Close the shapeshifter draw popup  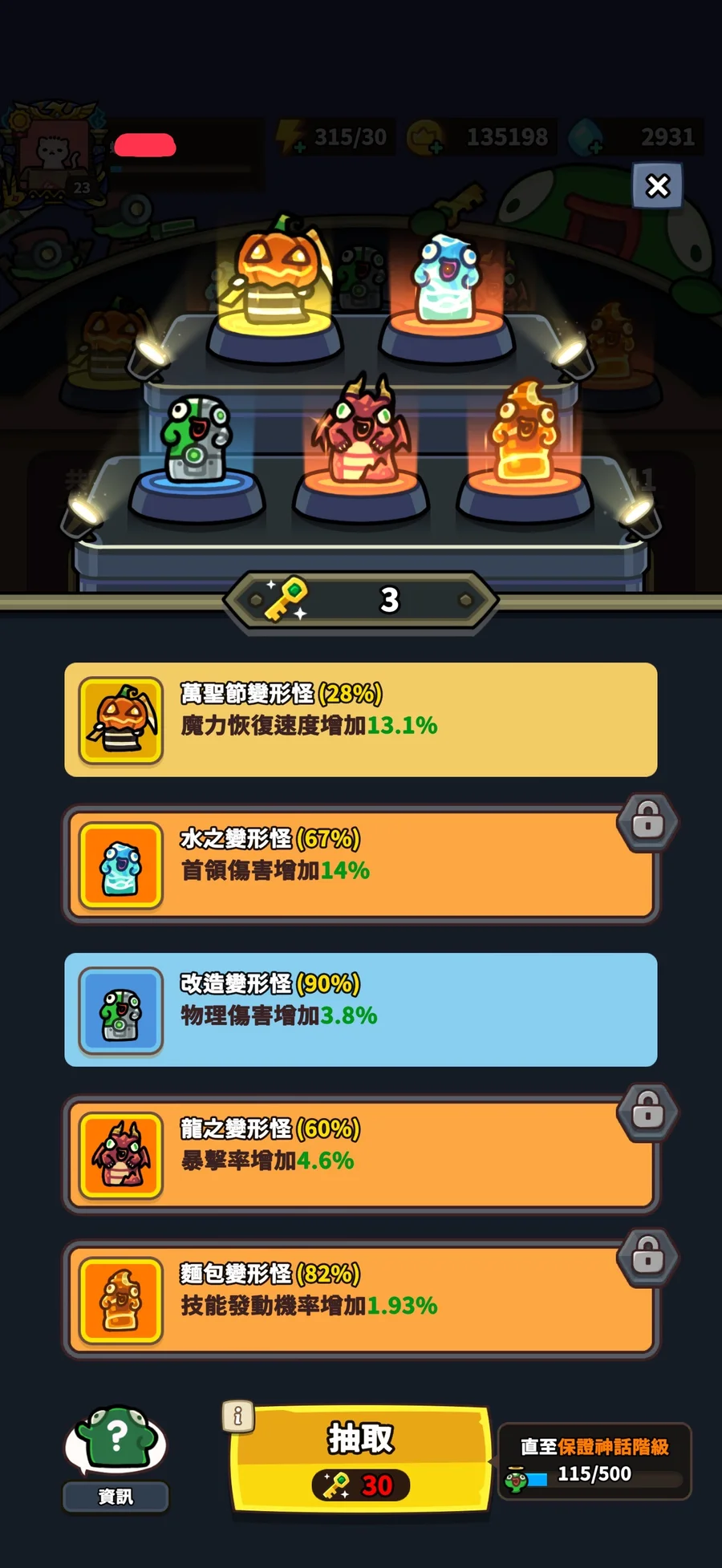(657, 186)
